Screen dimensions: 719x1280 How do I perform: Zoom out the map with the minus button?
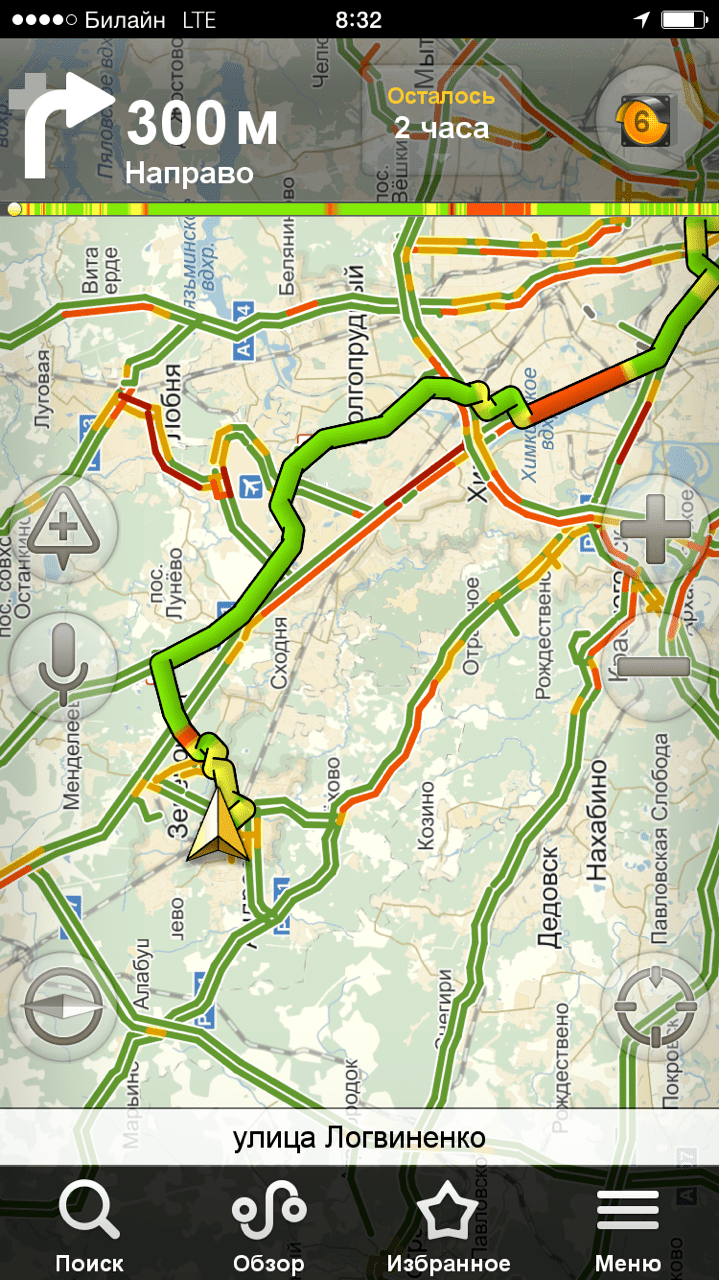(656, 666)
